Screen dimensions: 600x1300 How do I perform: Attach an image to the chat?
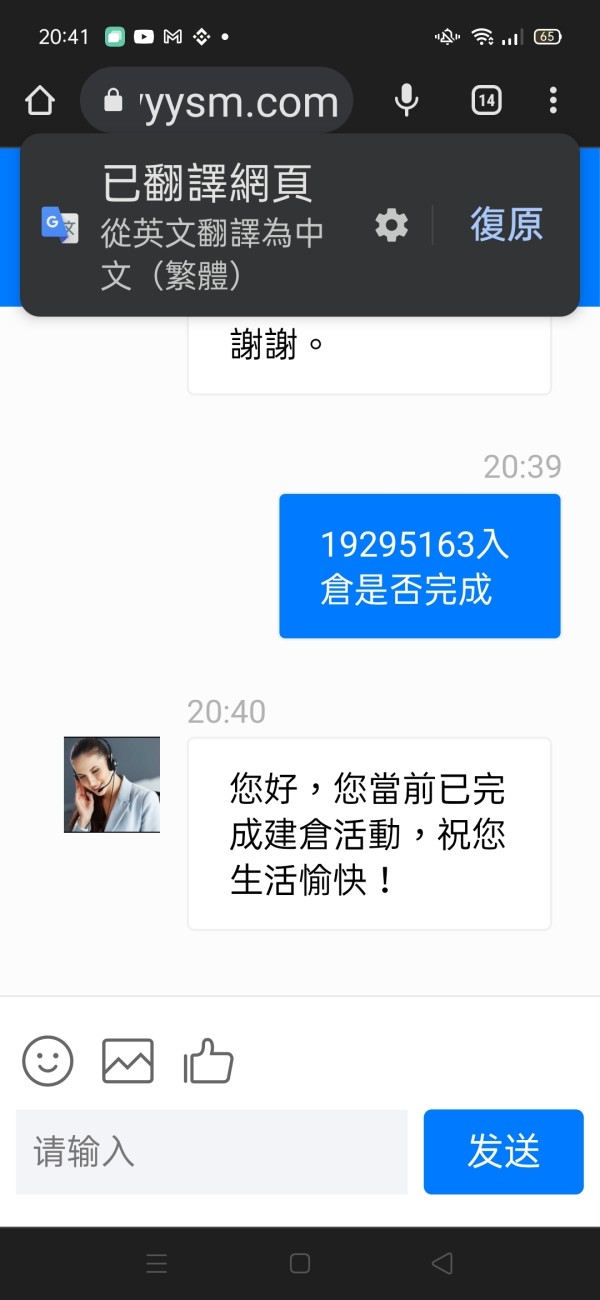[x=128, y=1061]
